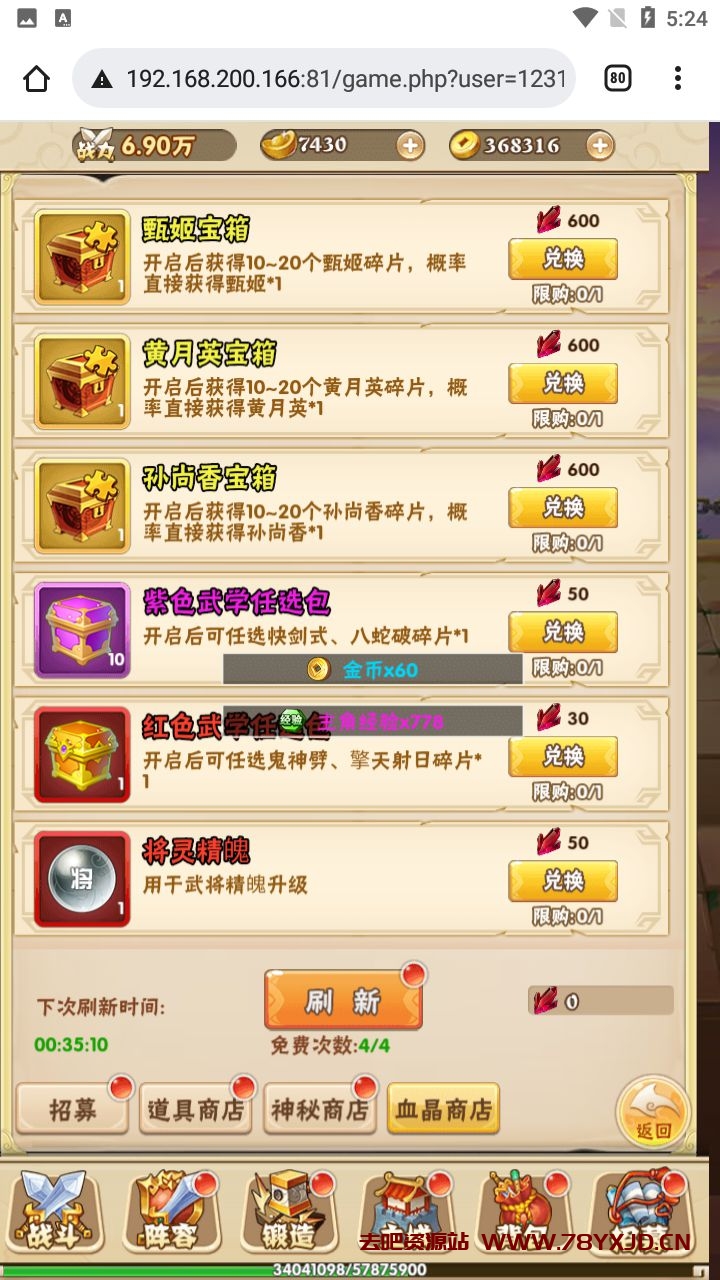
Task: Open 阵容 in the bottom bar
Action: click(x=172, y=1213)
